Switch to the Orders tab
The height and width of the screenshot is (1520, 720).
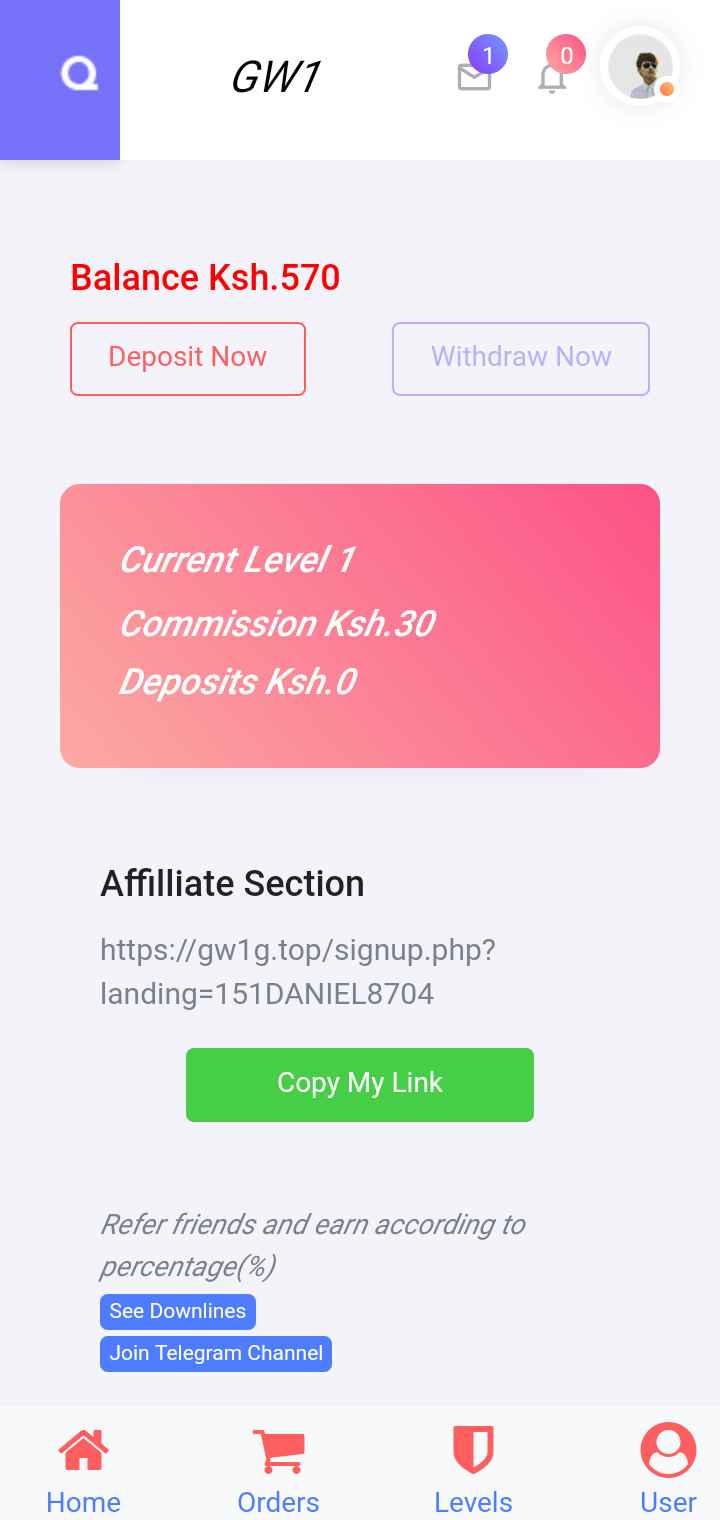click(x=278, y=1468)
